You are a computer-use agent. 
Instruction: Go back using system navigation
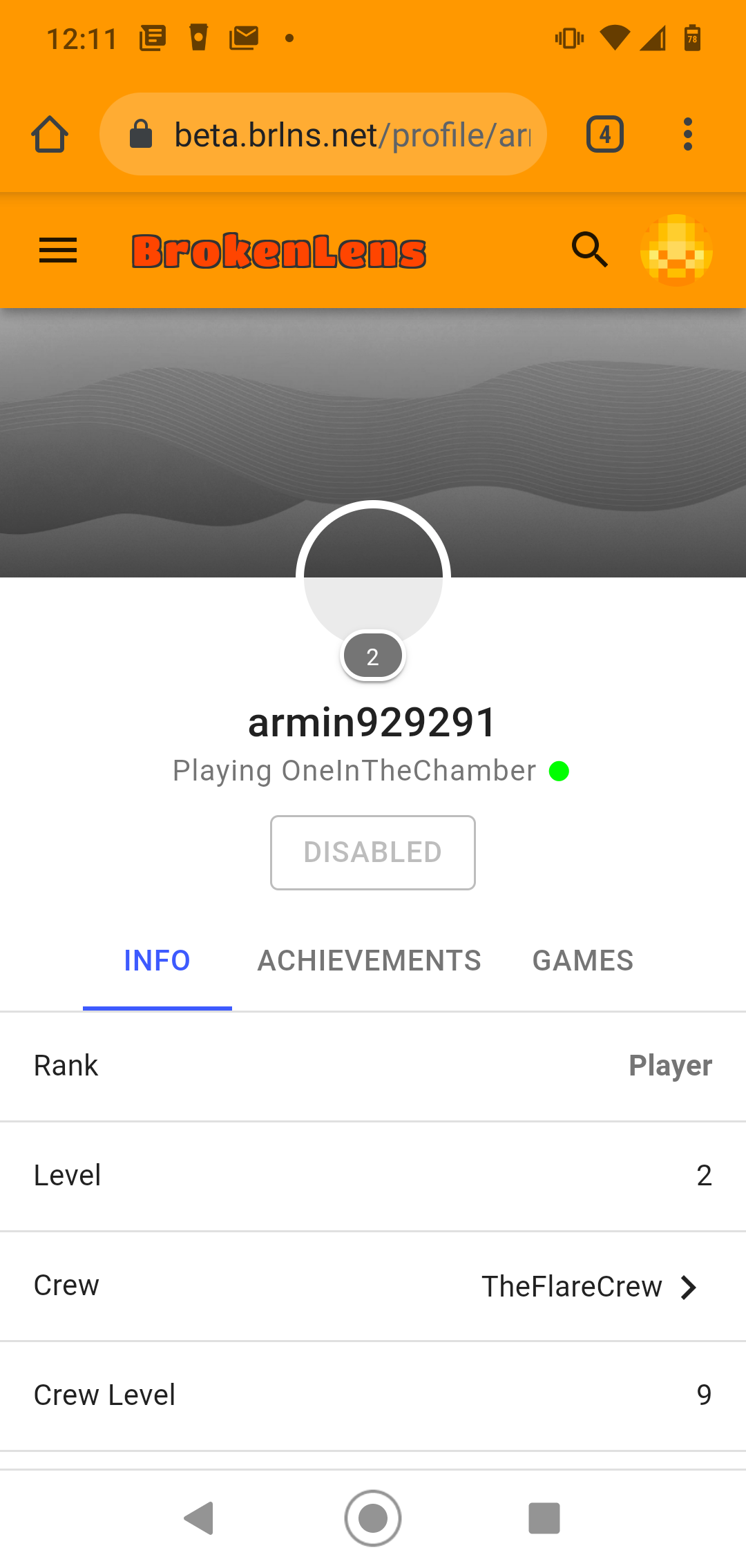(199, 1518)
